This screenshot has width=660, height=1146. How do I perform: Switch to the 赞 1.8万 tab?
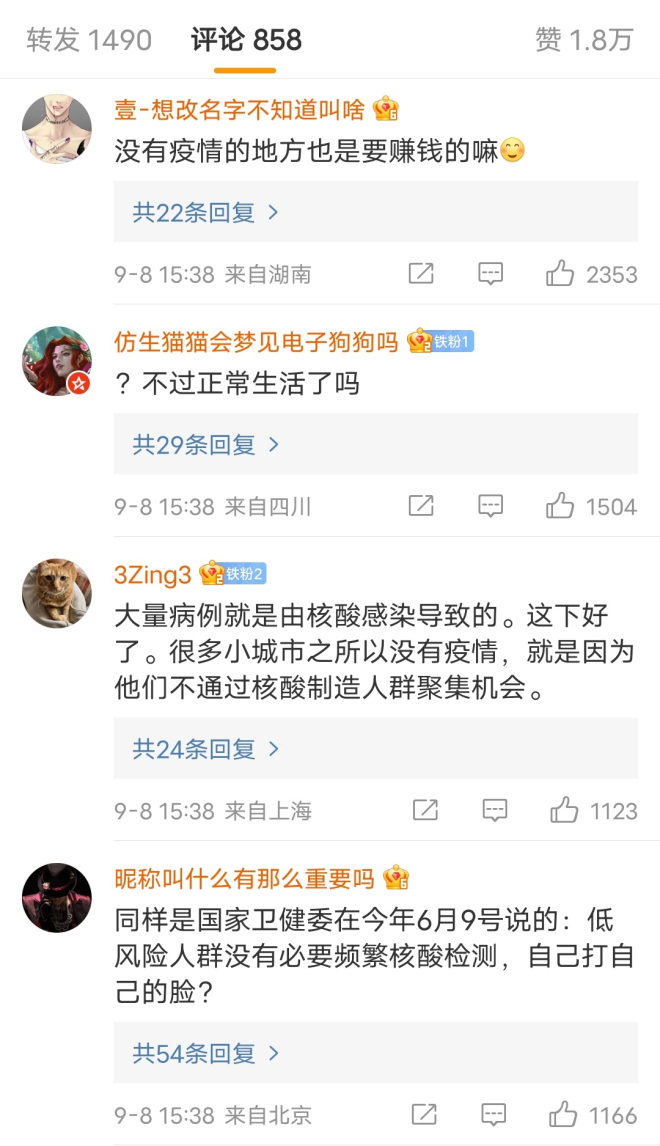pos(585,40)
